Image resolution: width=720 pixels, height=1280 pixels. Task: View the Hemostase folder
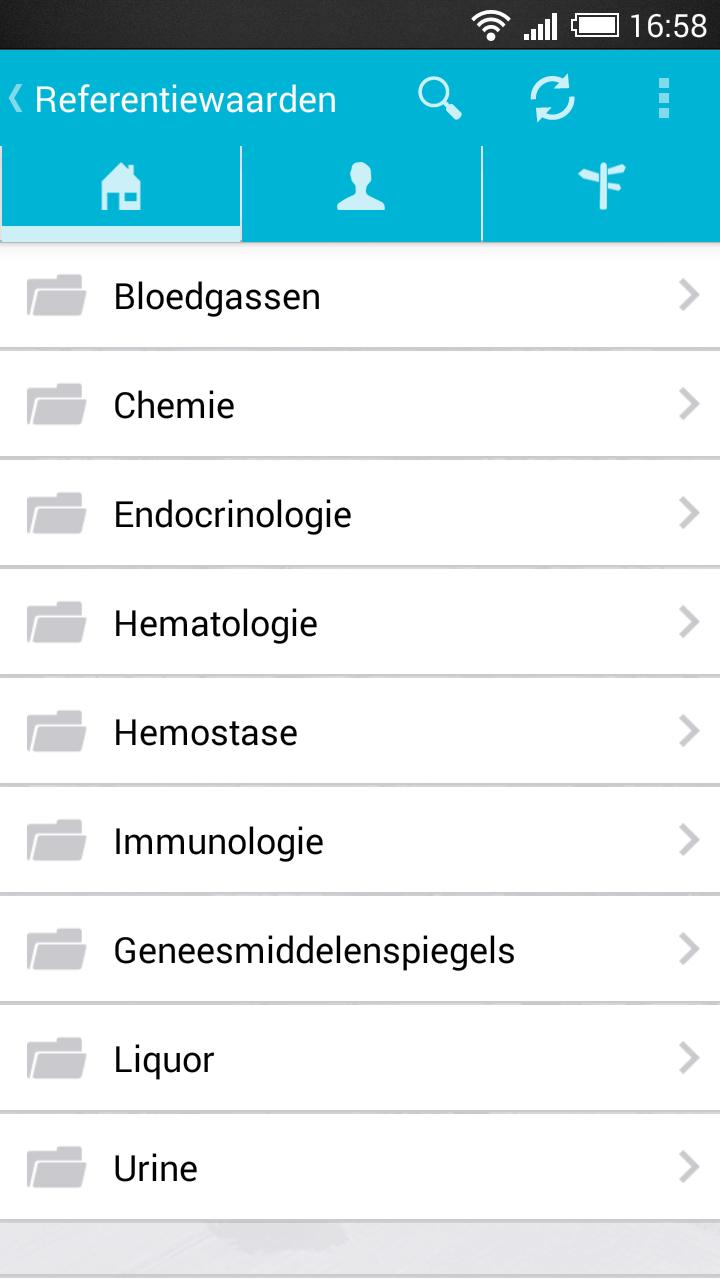[x=360, y=733]
